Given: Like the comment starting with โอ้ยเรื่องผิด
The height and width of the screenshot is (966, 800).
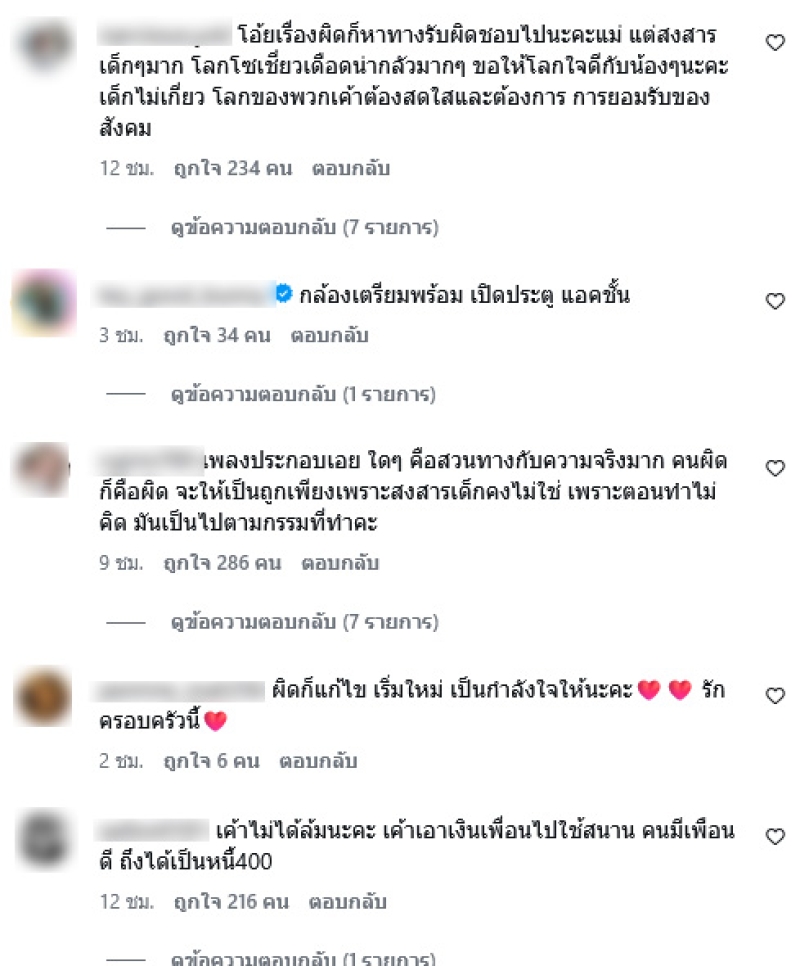Looking at the screenshot, I should [x=775, y=42].
